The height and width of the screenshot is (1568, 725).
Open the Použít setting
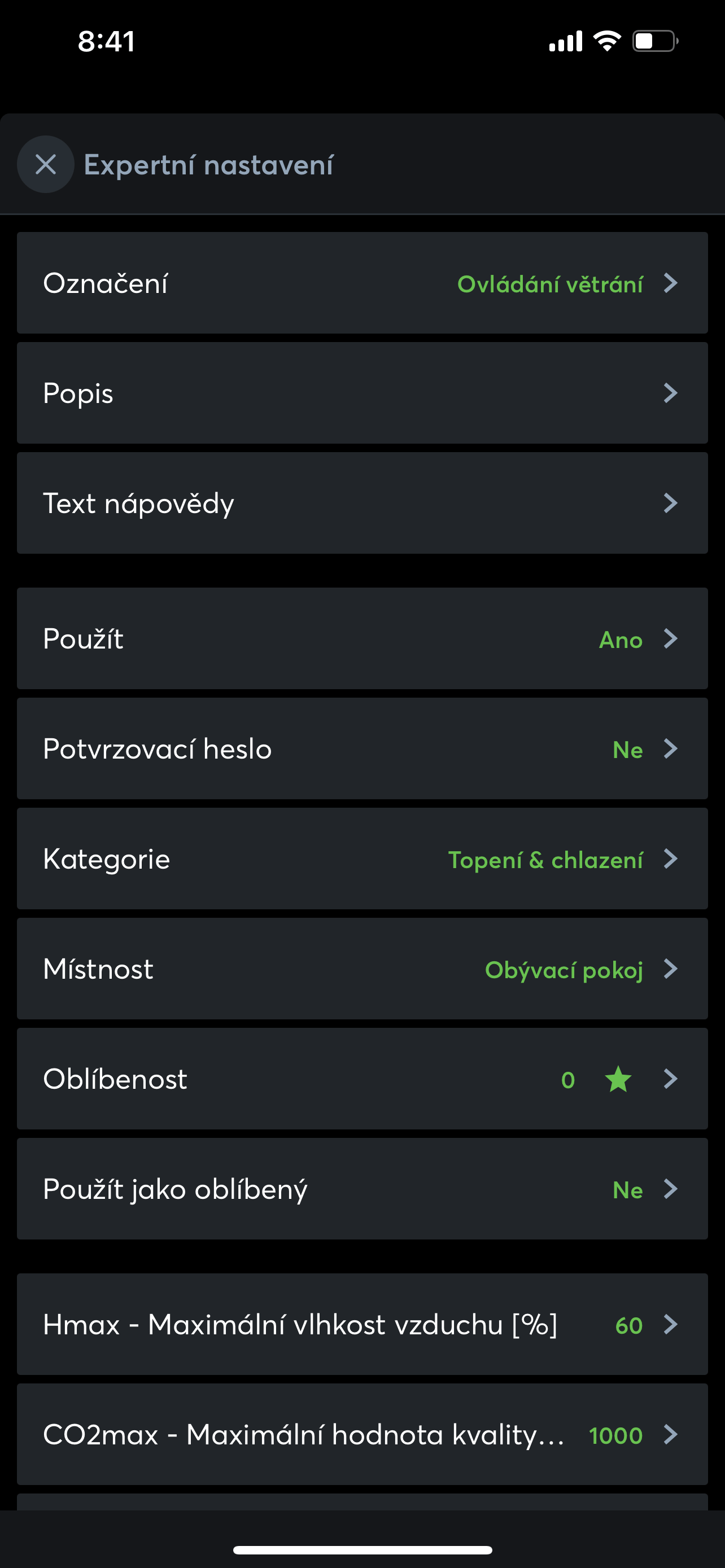click(362, 638)
